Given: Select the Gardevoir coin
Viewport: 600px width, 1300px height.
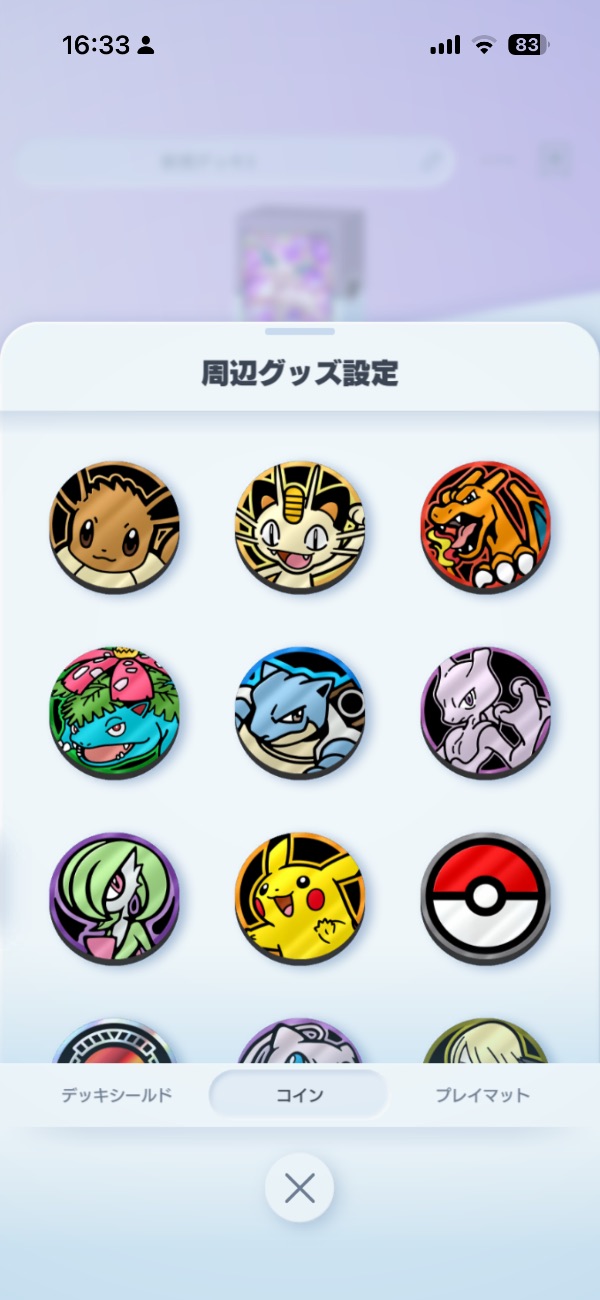Looking at the screenshot, I should click(114, 896).
